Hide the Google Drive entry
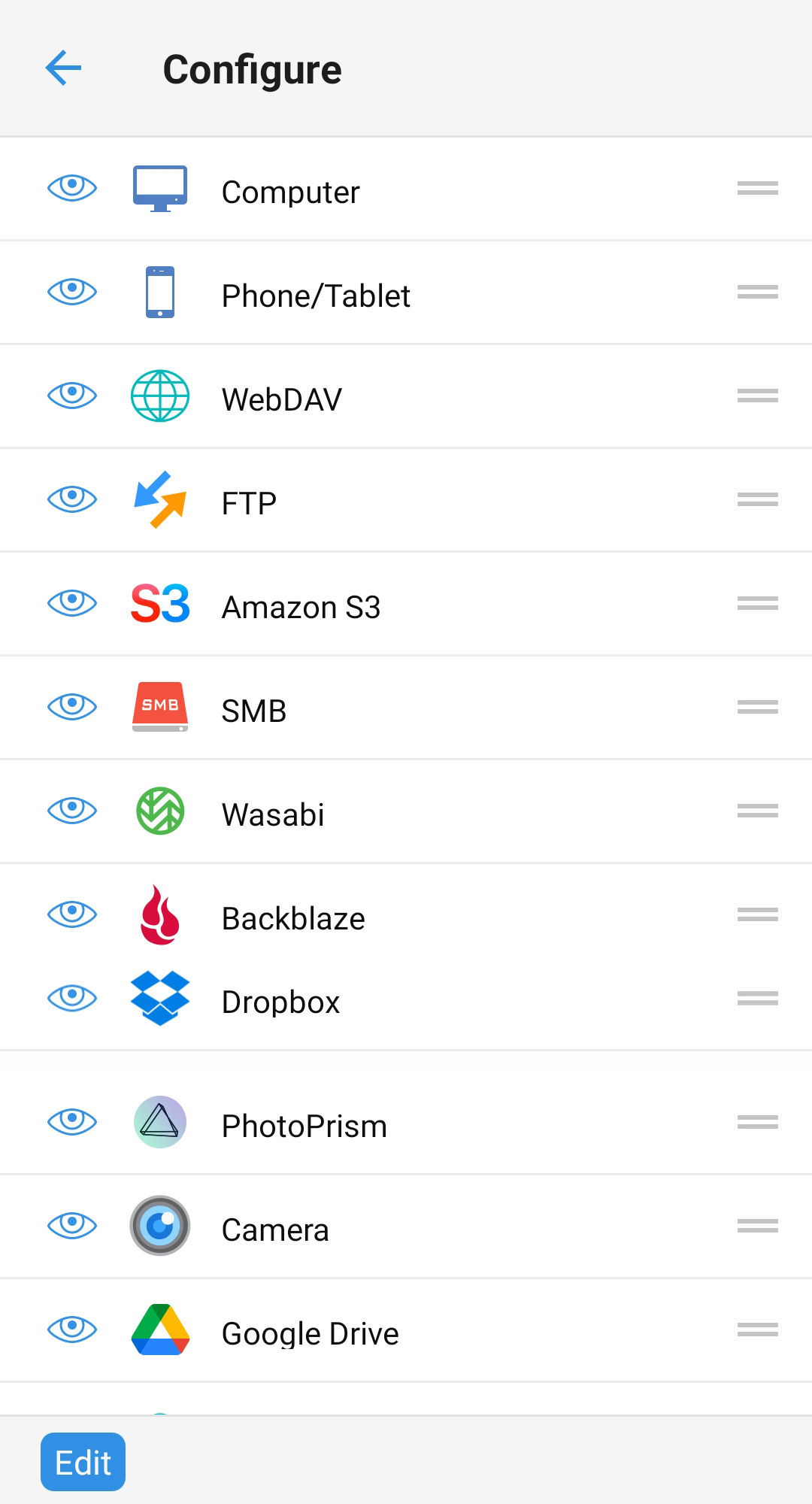The image size is (812, 1504). (72, 1330)
